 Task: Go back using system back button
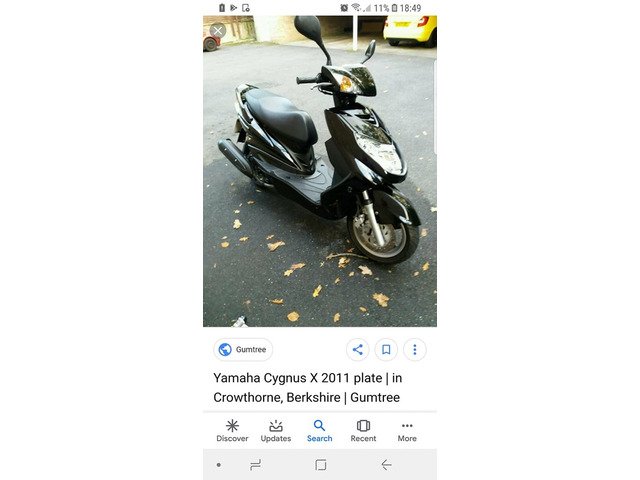coord(386,465)
